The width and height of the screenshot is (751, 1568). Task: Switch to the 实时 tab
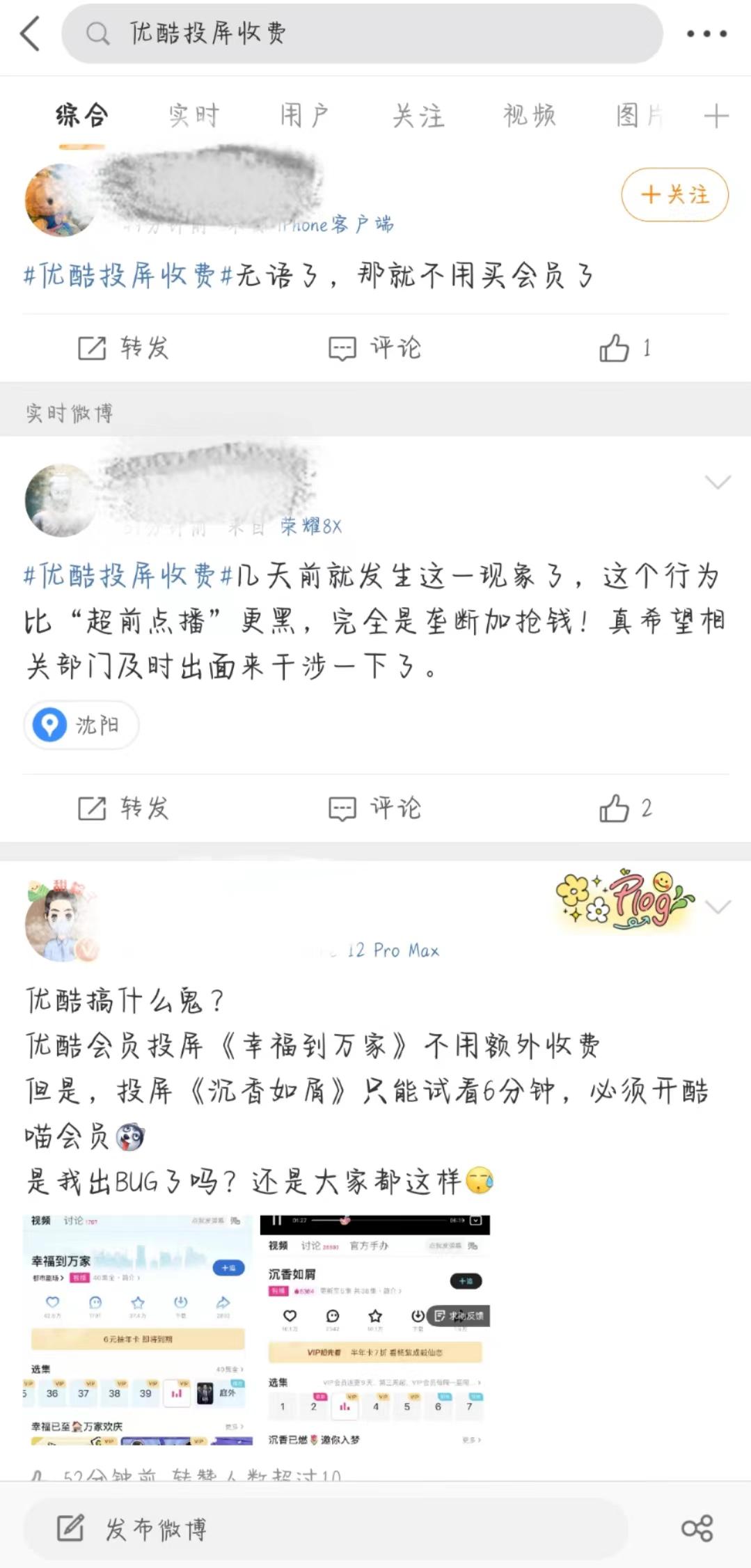tap(195, 115)
